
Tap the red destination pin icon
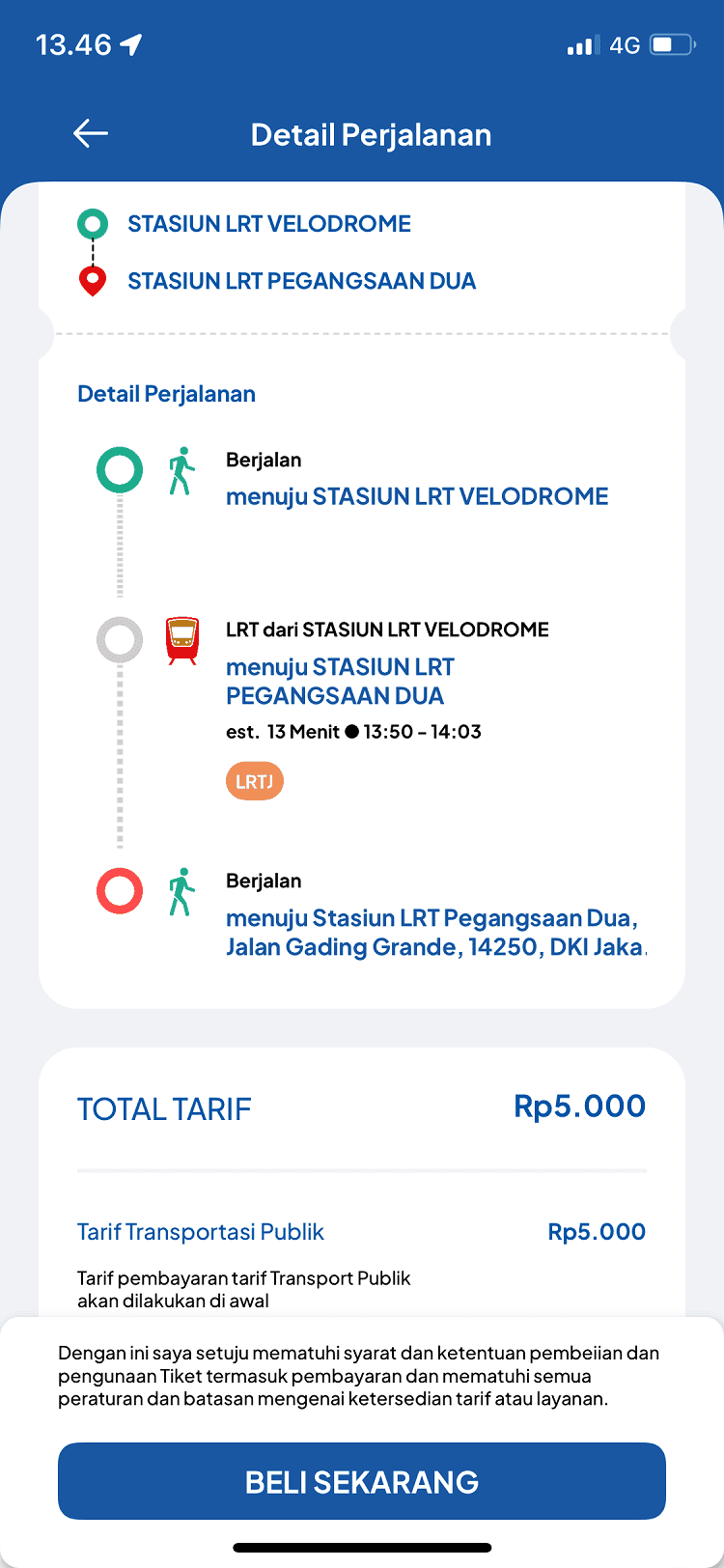pyautogui.click(x=92, y=280)
